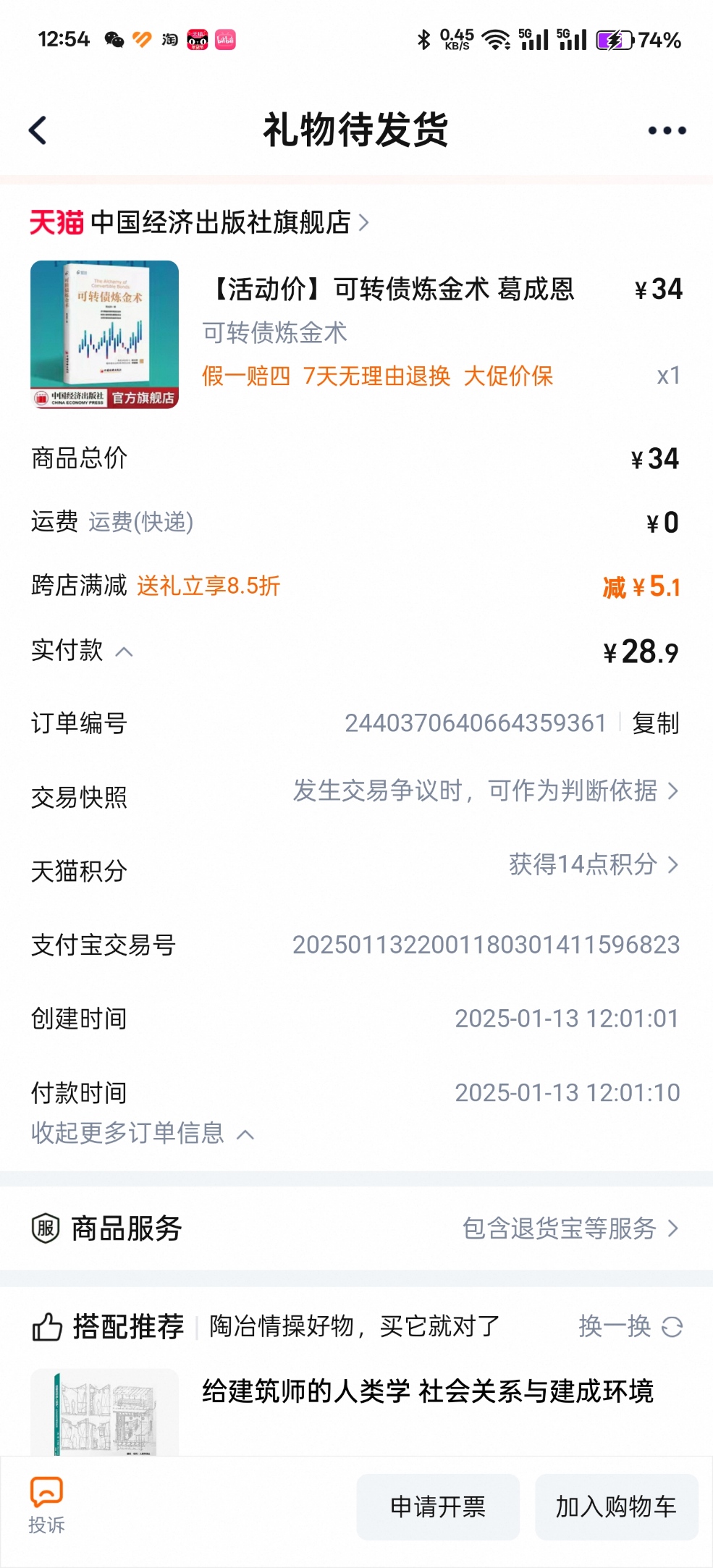This screenshot has height=1568, width=713.
Task: Collapse the 实付款 price breakdown
Action: pos(124,652)
